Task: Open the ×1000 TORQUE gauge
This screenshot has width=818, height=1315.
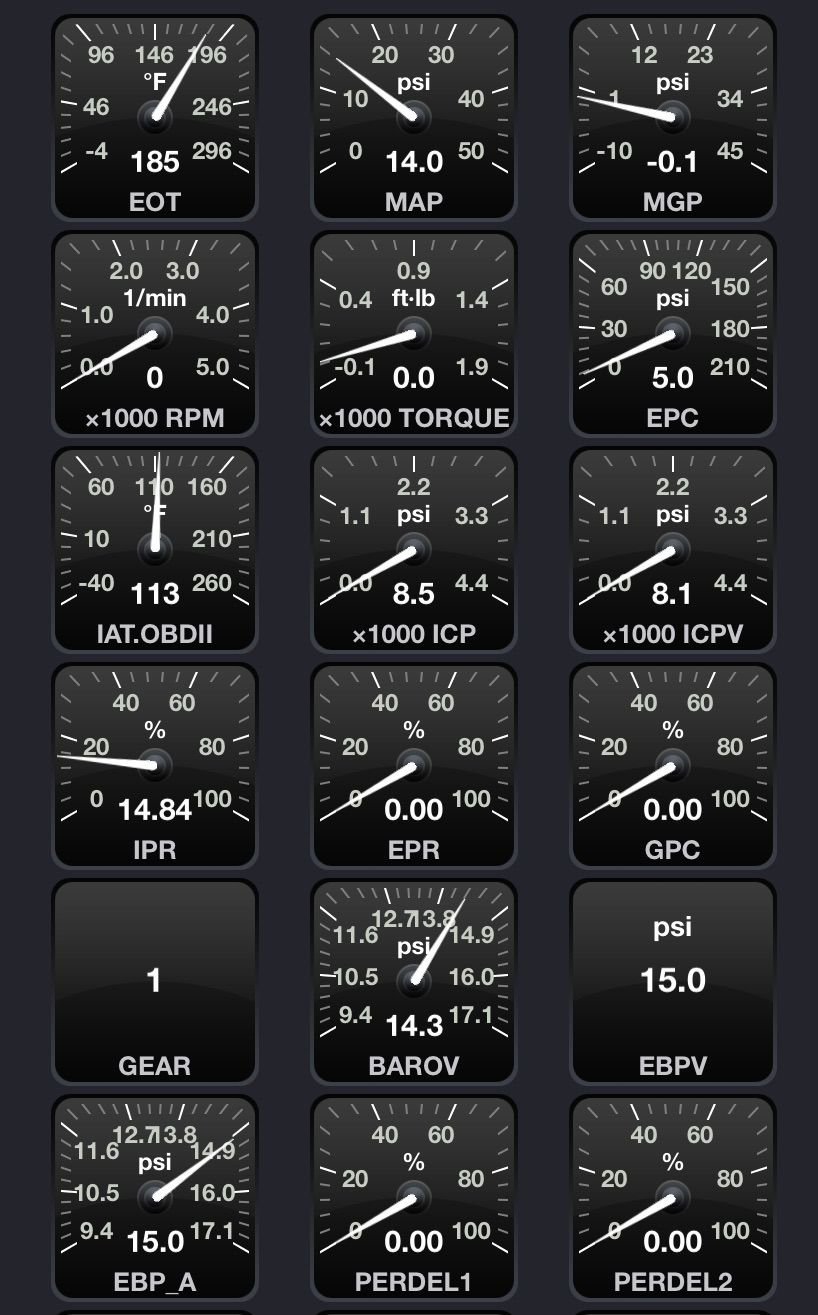Action: click(x=414, y=333)
